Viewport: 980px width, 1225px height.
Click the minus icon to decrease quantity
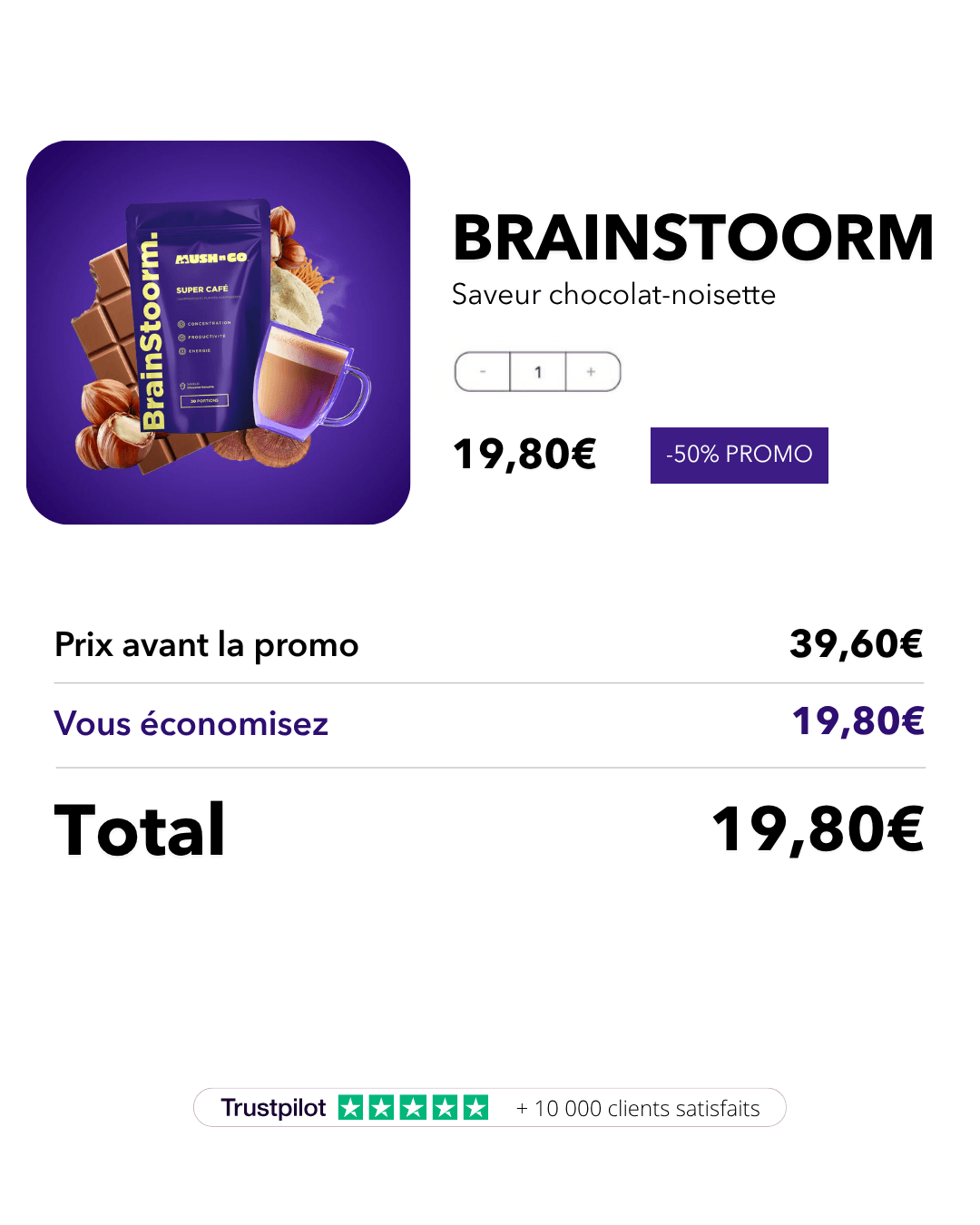pyautogui.click(x=483, y=371)
